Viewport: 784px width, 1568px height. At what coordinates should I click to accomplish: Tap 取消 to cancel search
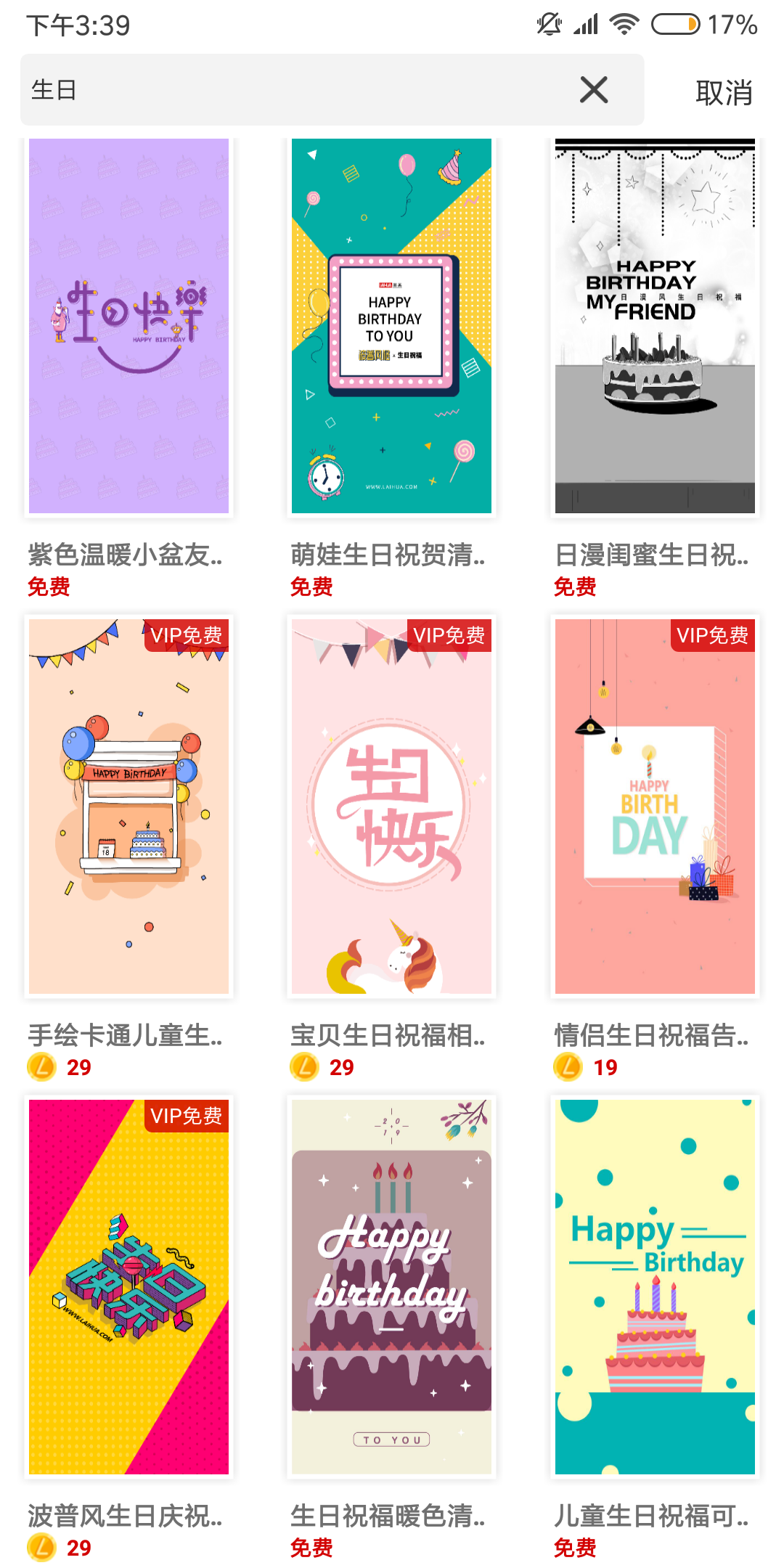pyautogui.click(x=723, y=92)
